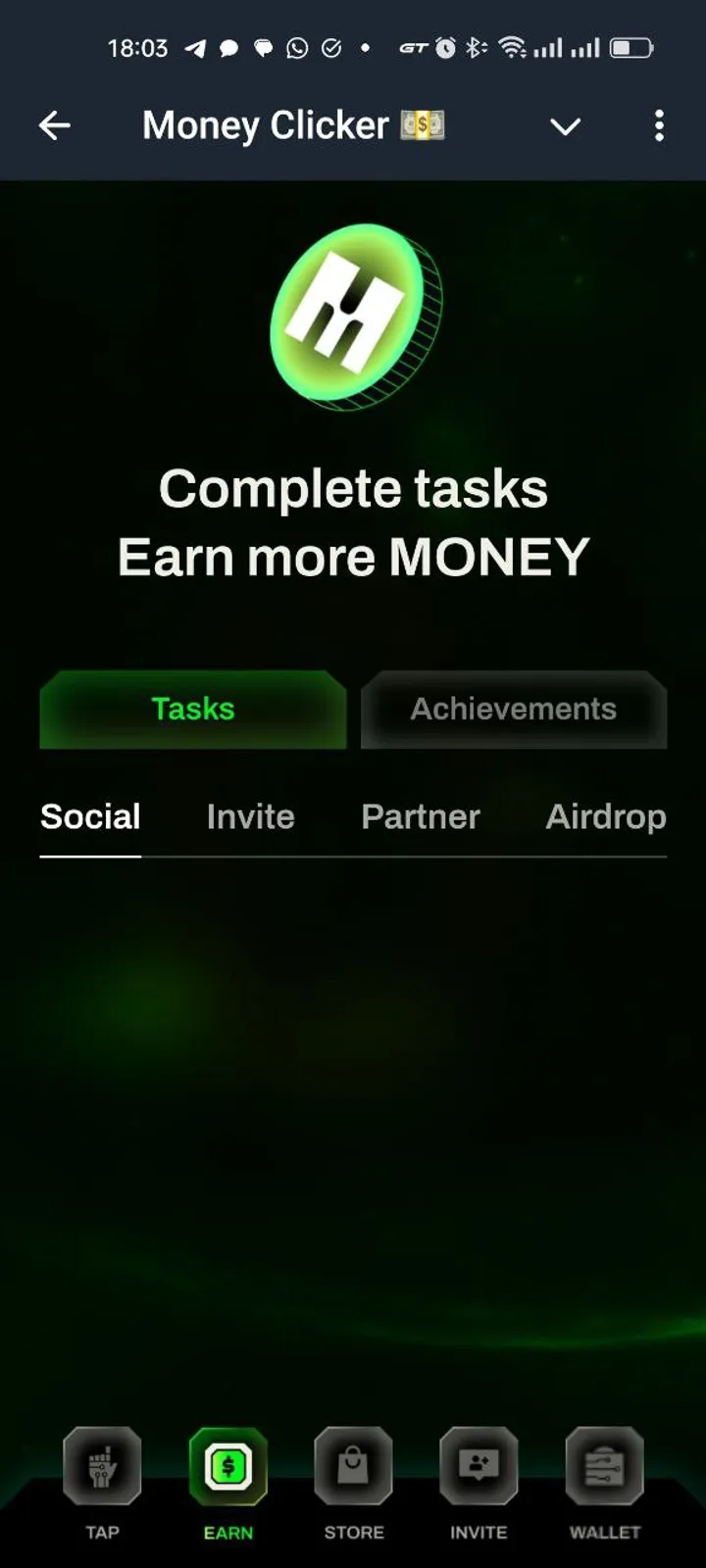The image size is (706, 1568).
Task: Click the glowing Money Clicker coin logo
Action: (x=353, y=318)
